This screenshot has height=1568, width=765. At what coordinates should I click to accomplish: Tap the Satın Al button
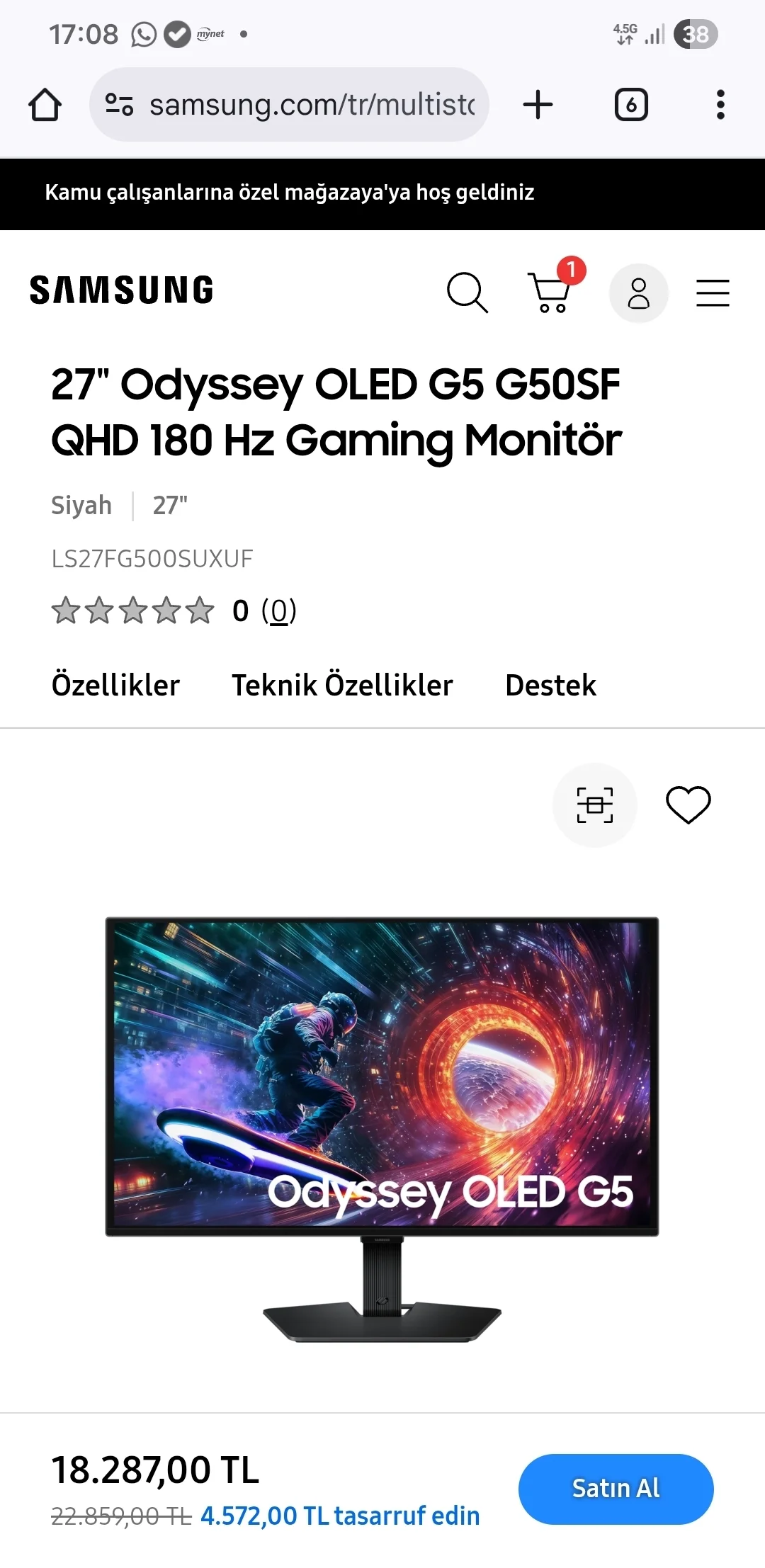[616, 1489]
